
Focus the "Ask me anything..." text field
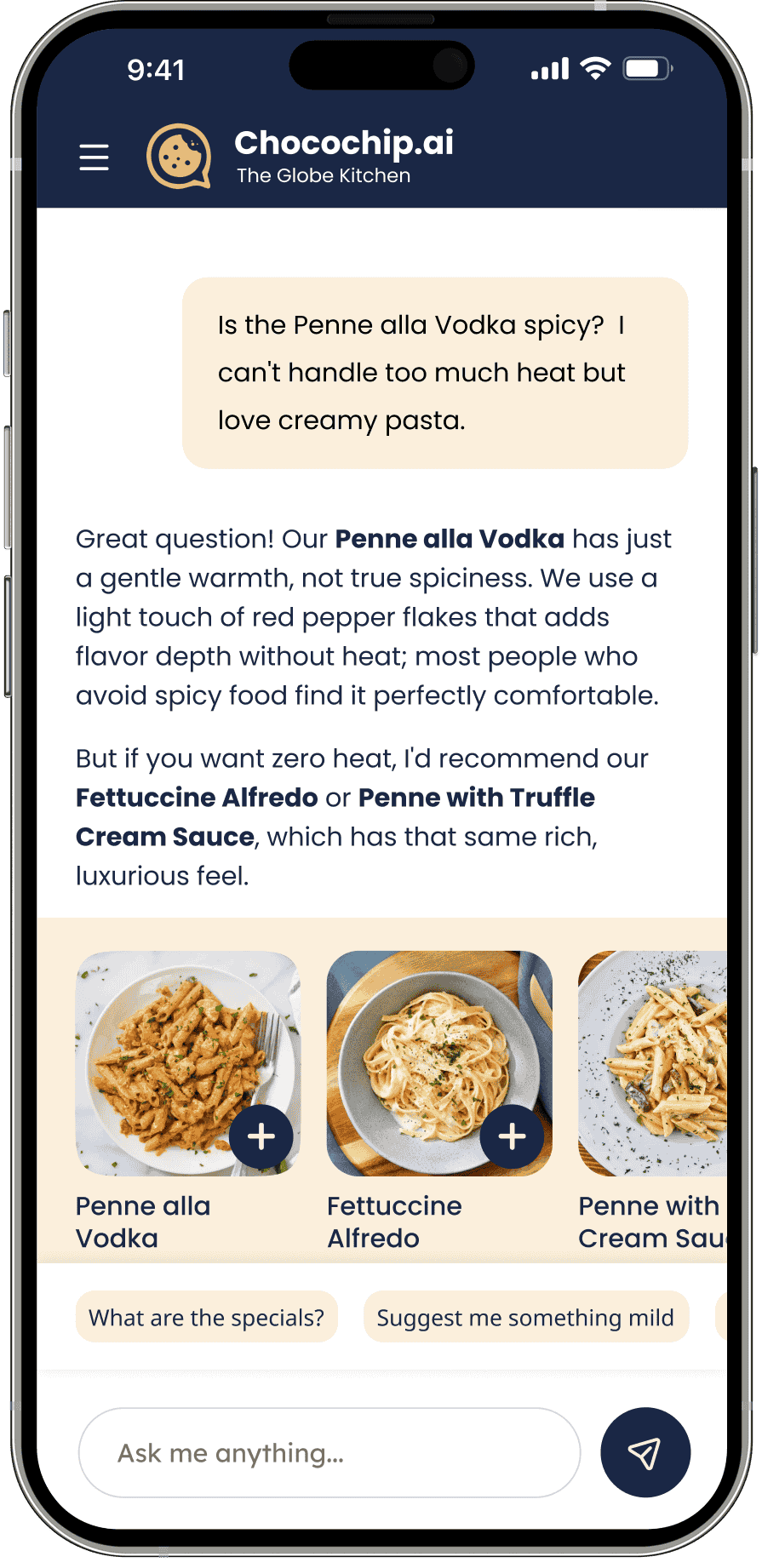click(x=329, y=1452)
